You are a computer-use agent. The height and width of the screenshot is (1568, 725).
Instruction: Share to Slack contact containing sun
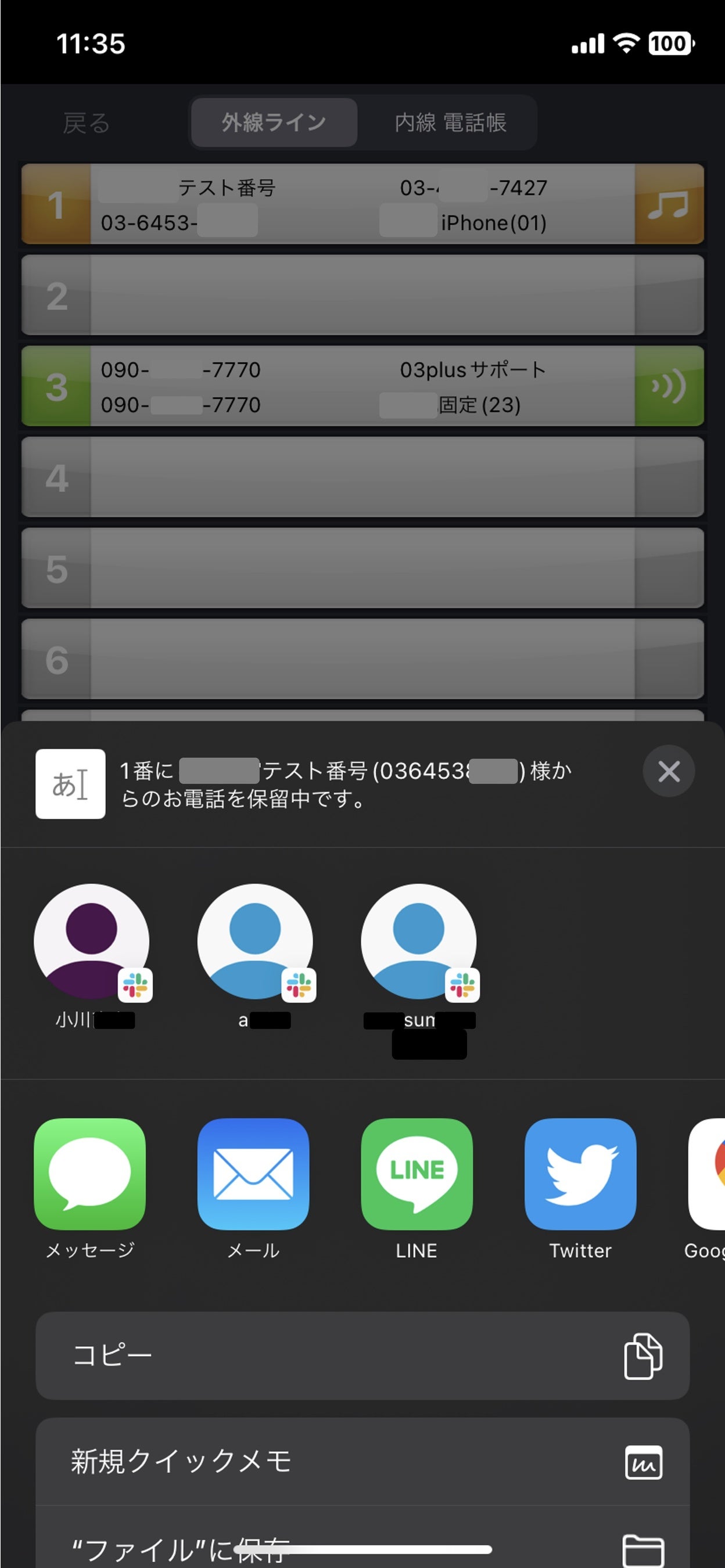[419, 941]
